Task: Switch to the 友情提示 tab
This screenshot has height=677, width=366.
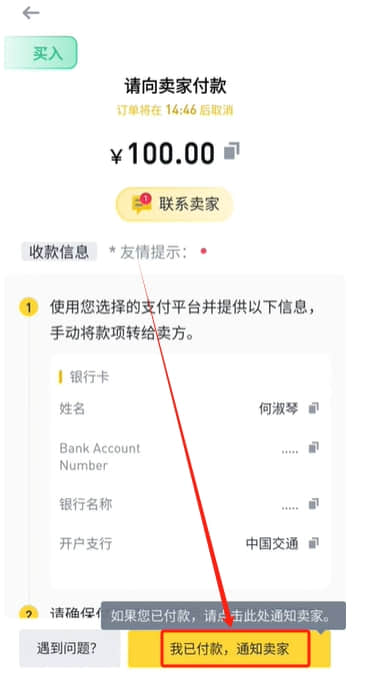Action: point(148,252)
